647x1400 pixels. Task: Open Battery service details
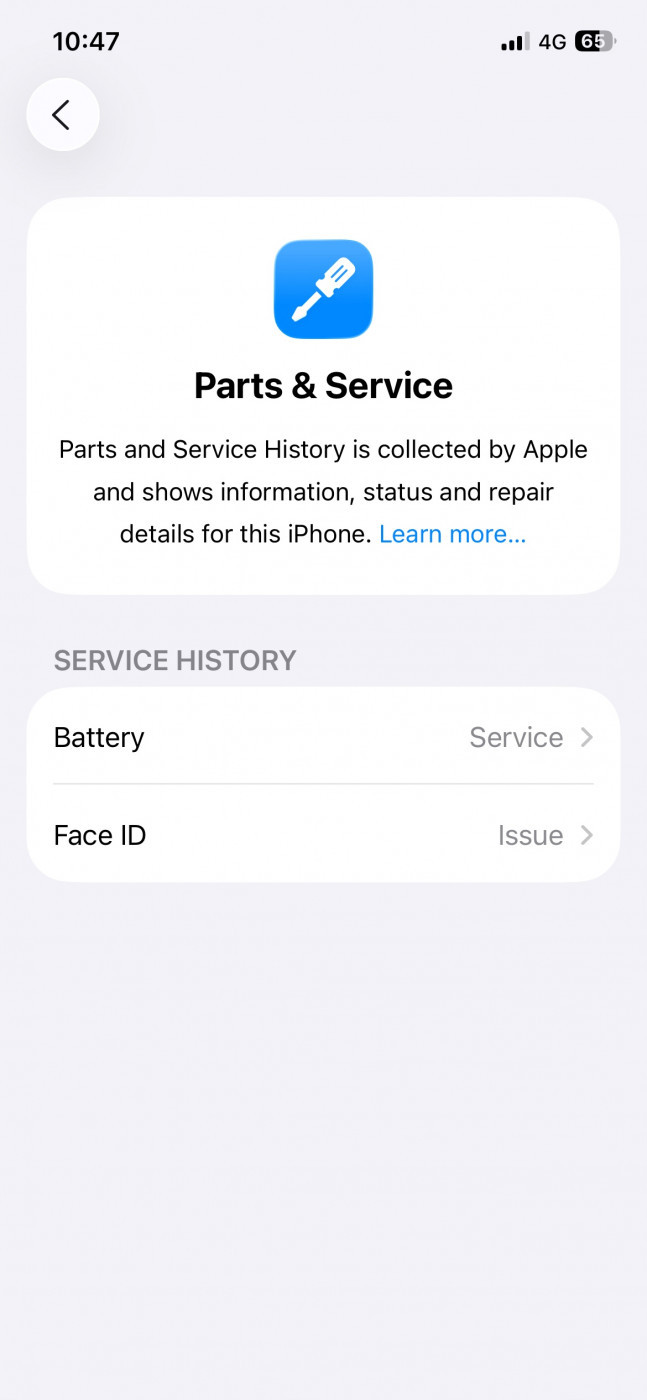click(323, 737)
